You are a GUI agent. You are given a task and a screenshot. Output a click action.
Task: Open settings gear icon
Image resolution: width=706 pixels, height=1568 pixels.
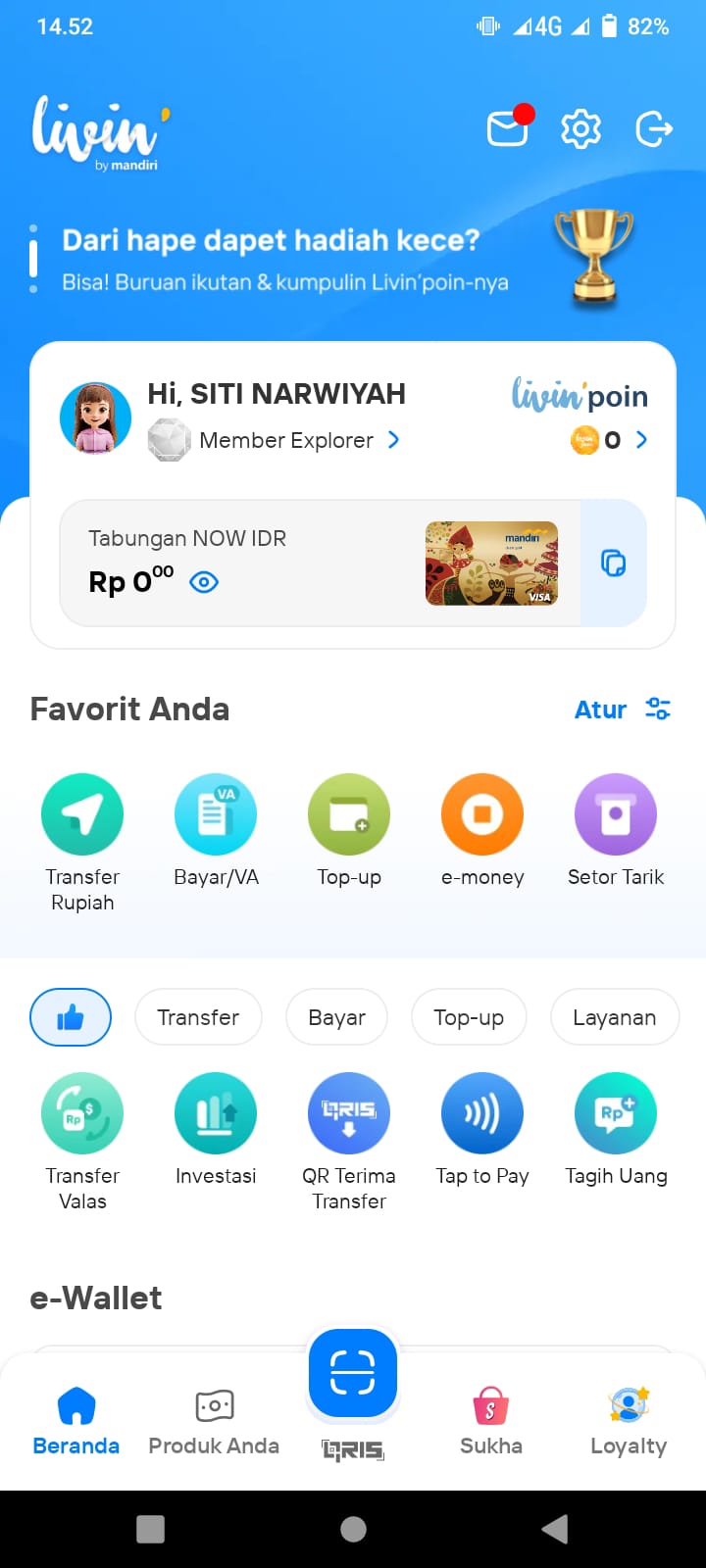[580, 128]
